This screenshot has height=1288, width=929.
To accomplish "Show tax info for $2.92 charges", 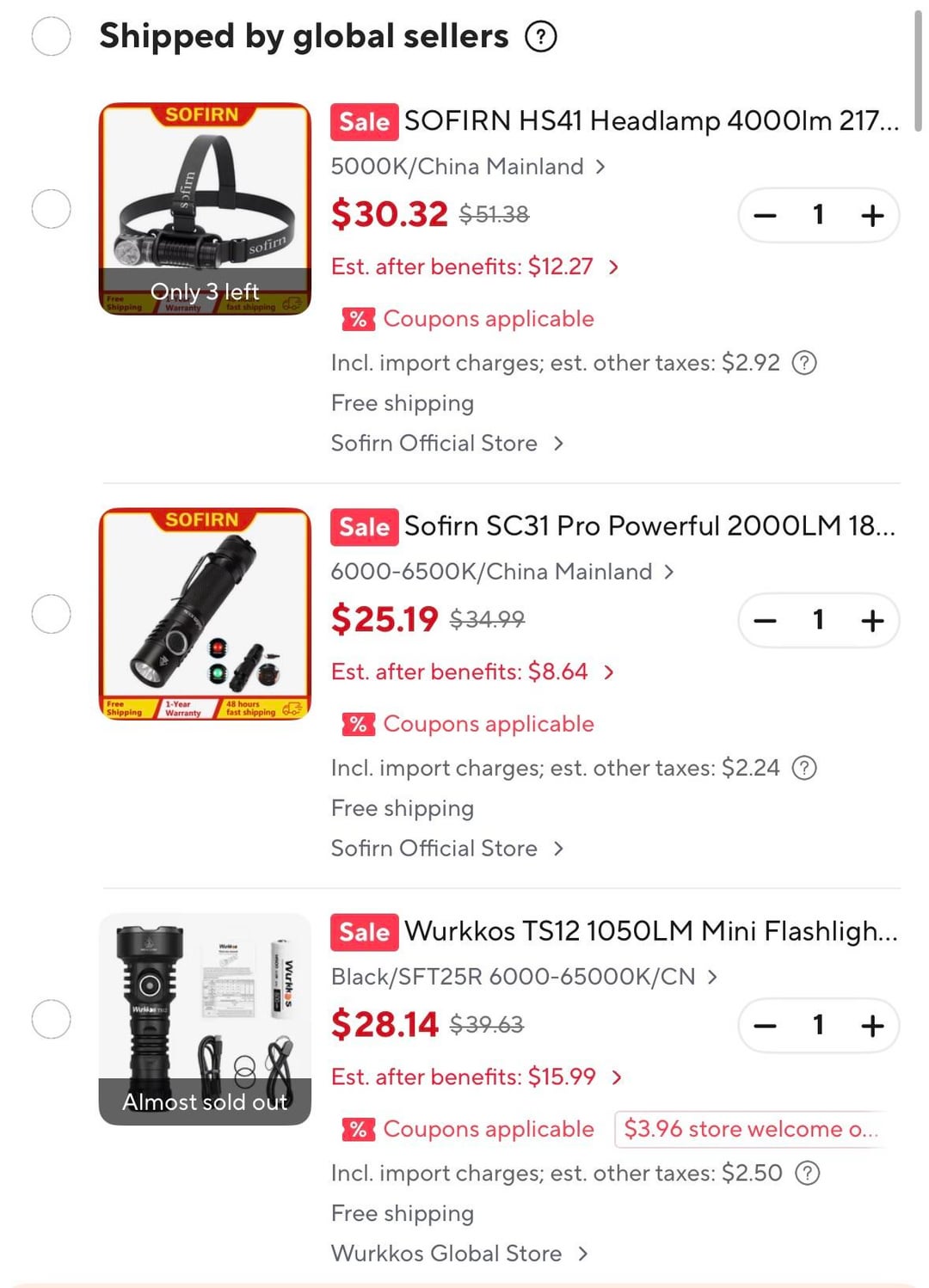I will point(804,363).
